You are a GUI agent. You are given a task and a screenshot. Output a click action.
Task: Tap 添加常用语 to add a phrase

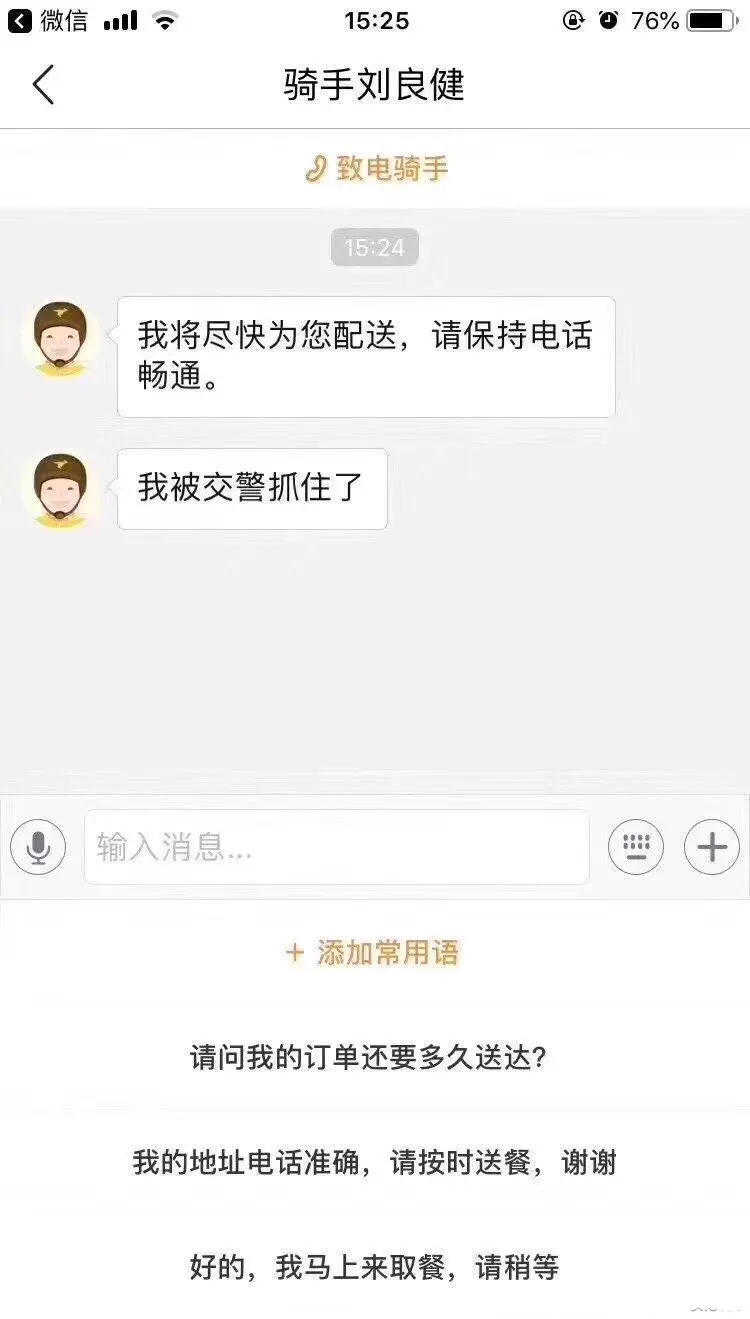[373, 953]
